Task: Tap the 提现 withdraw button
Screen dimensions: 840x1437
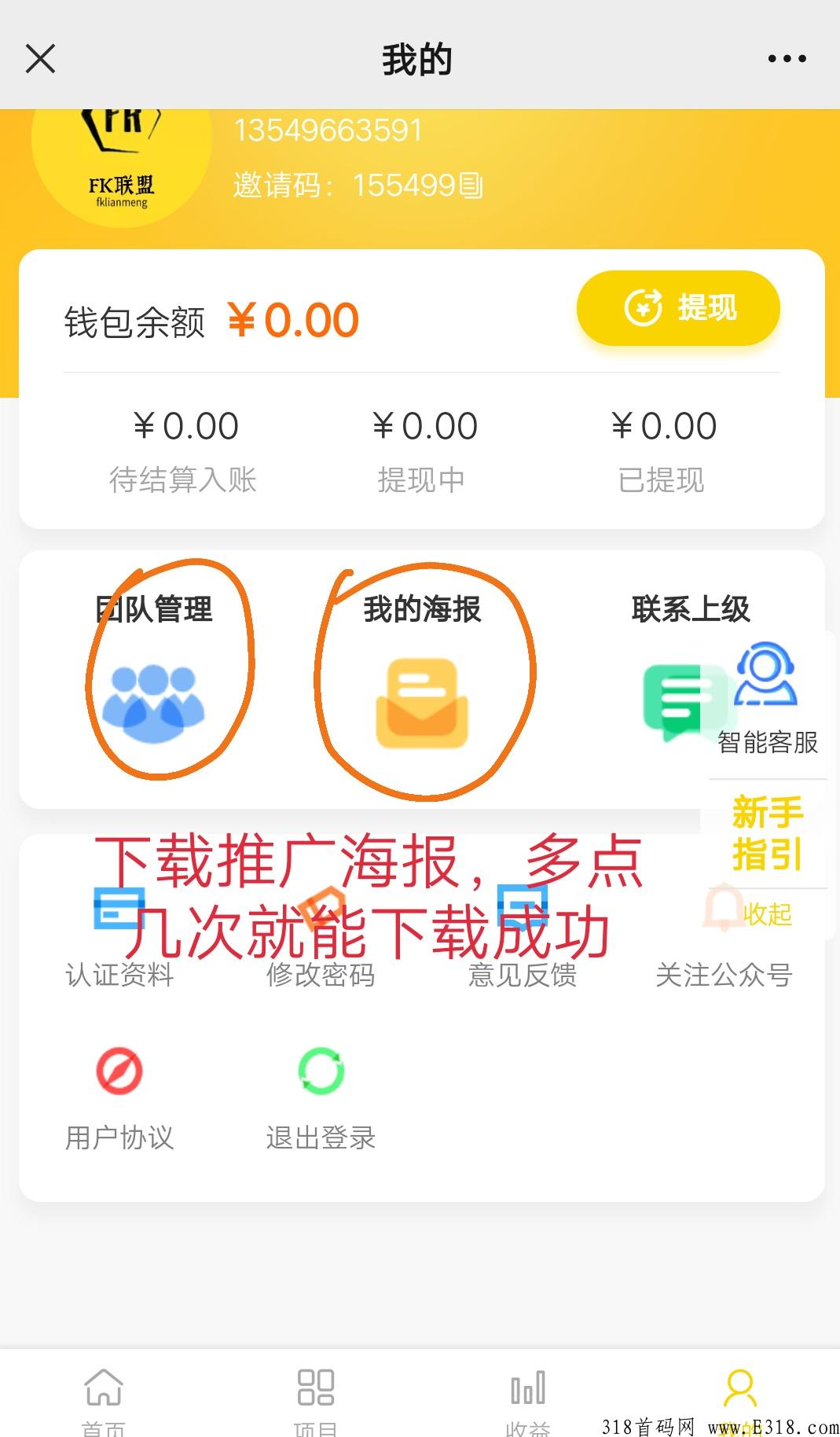Action: point(678,308)
